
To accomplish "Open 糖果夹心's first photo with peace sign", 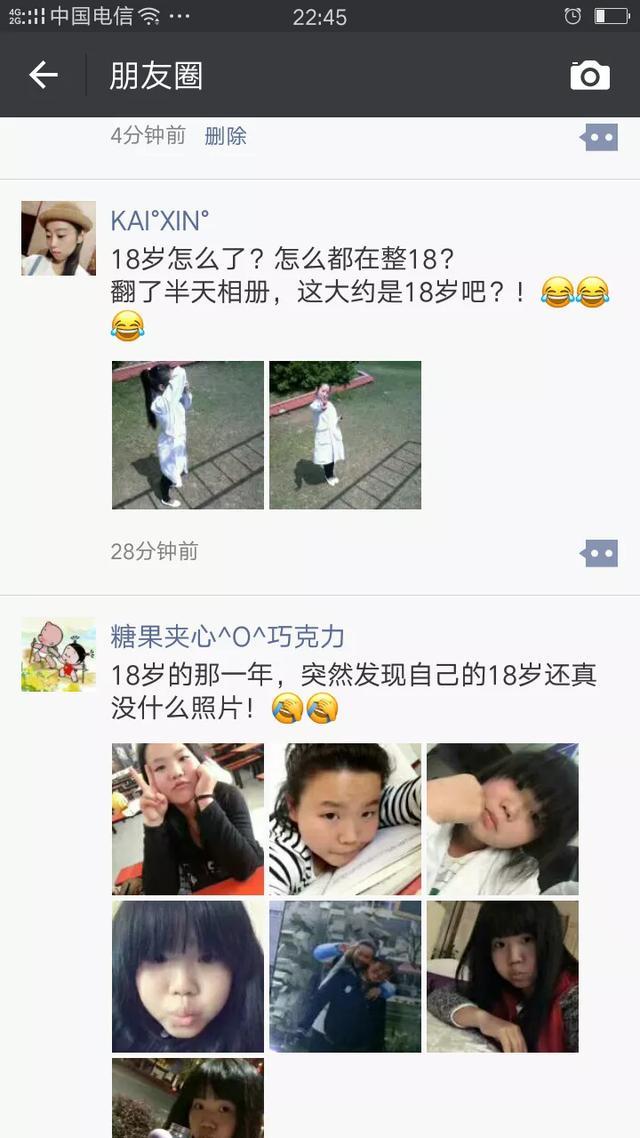I will [188, 819].
